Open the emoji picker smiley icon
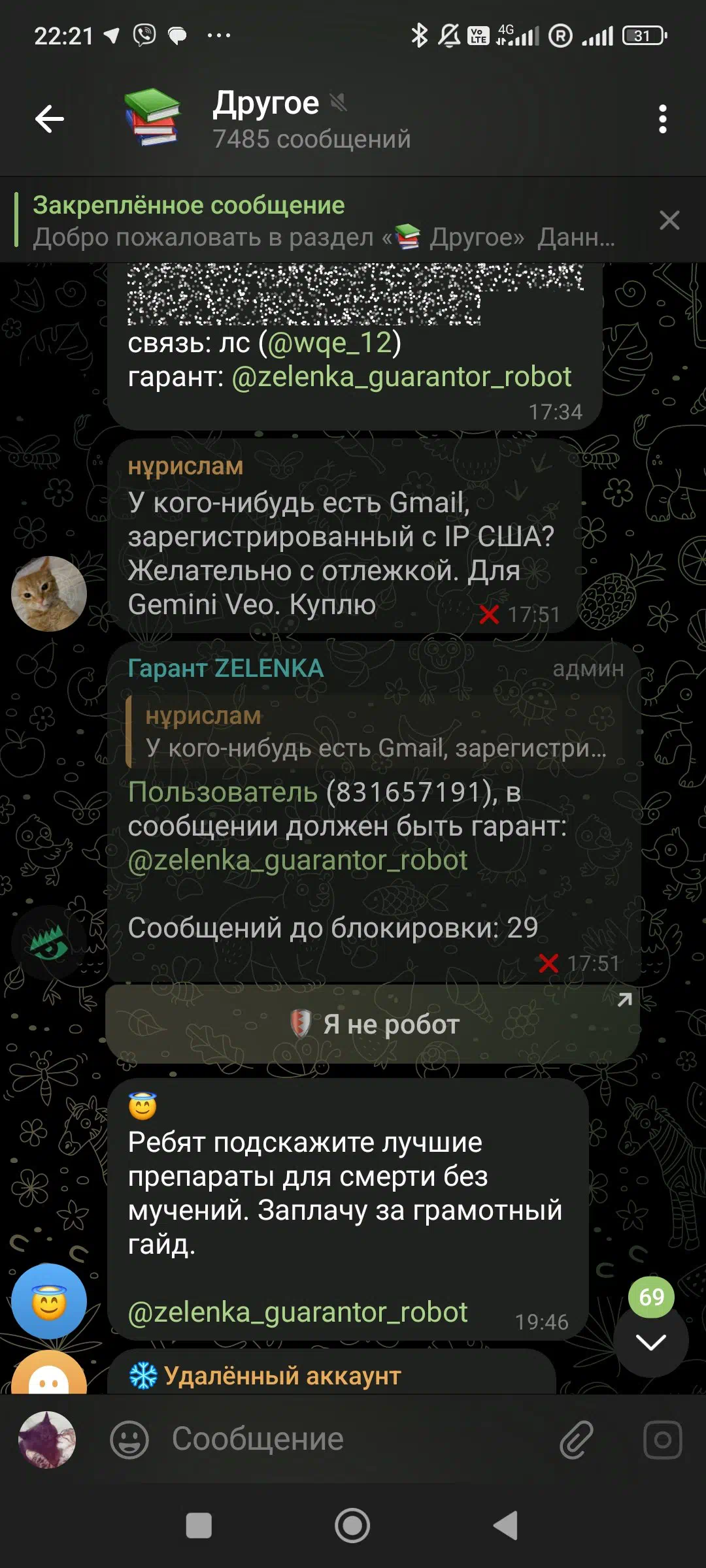Screen dimensions: 706x1568 (x=129, y=1439)
